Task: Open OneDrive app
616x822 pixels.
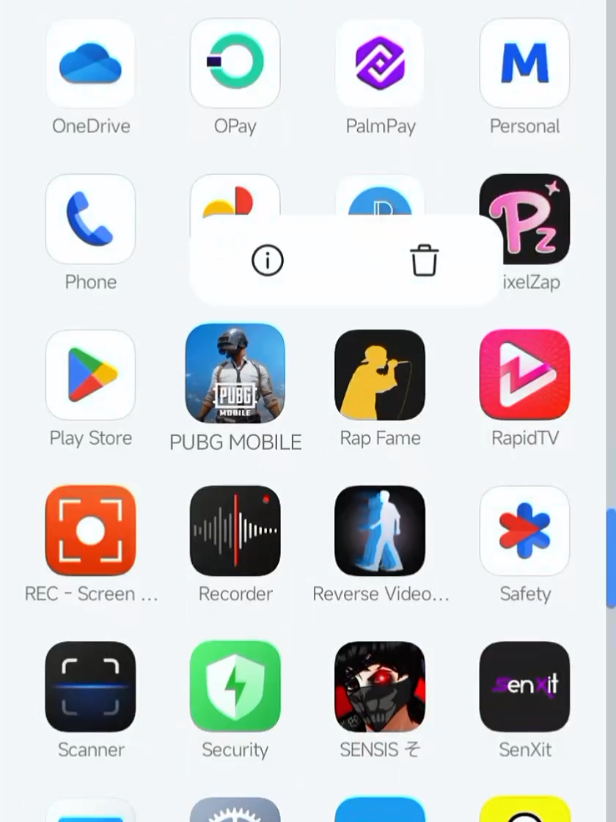Action: (90, 64)
